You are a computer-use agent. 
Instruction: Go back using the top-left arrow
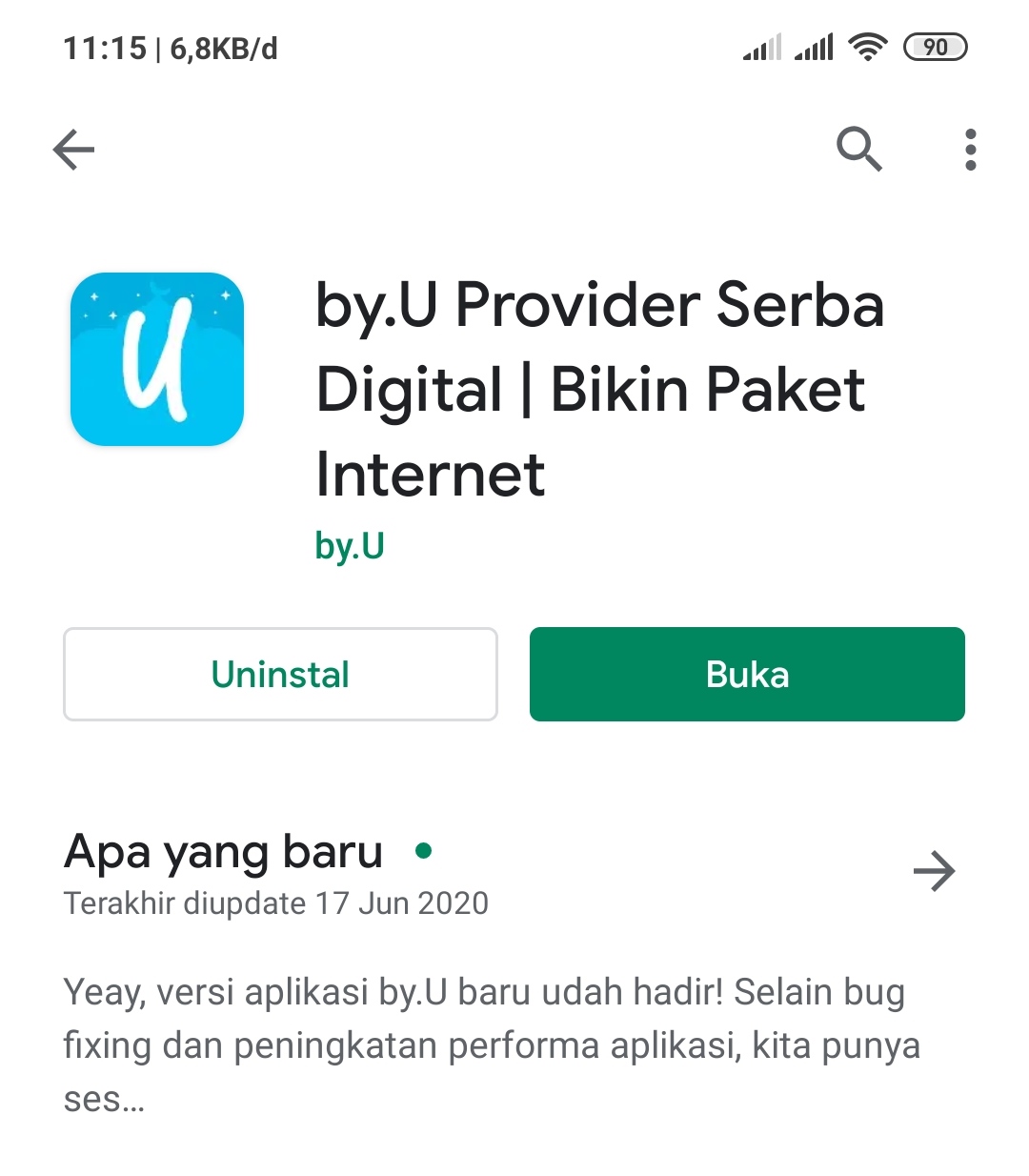[73, 150]
